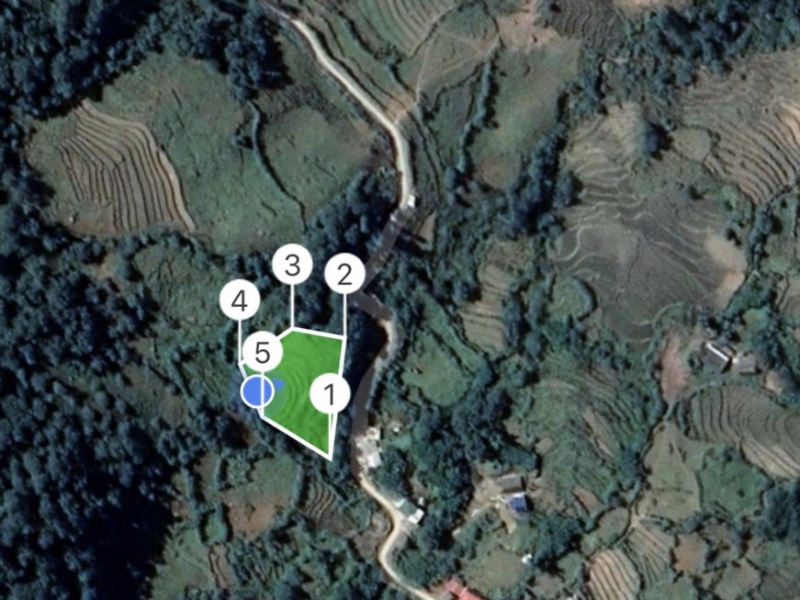
Task: Select boundary point marker 1
Action: [330, 393]
